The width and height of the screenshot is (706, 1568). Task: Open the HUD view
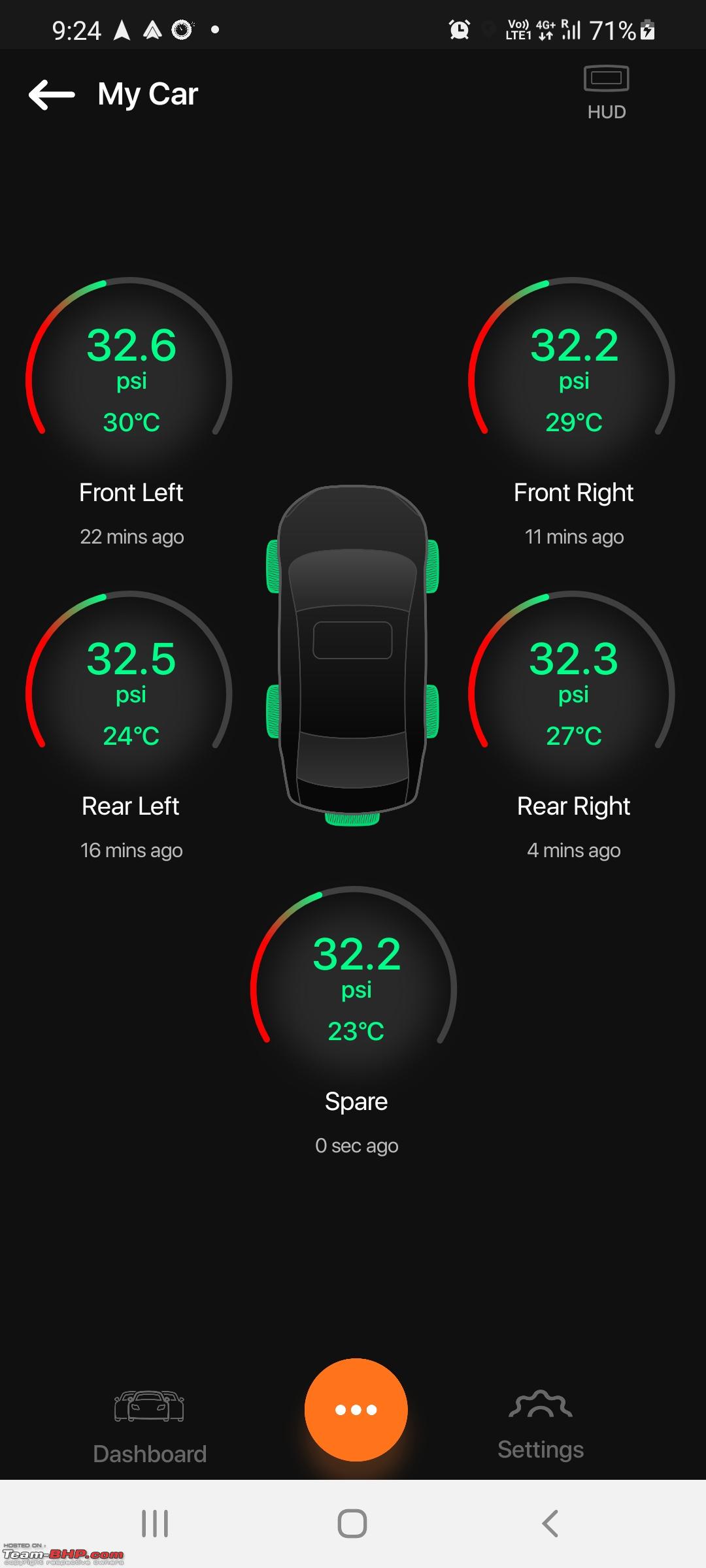tap(606, 93)
